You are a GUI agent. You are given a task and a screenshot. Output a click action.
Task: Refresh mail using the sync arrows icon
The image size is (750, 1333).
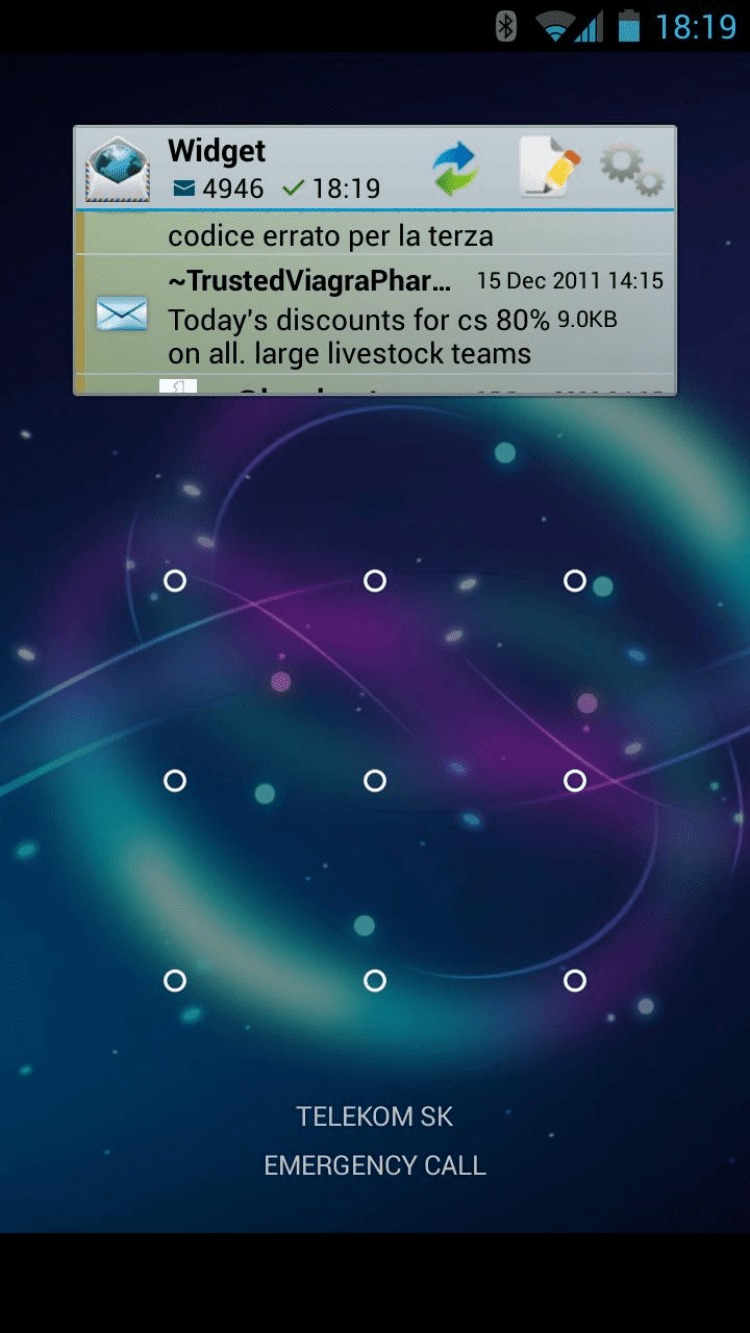(x=455, y=168)
